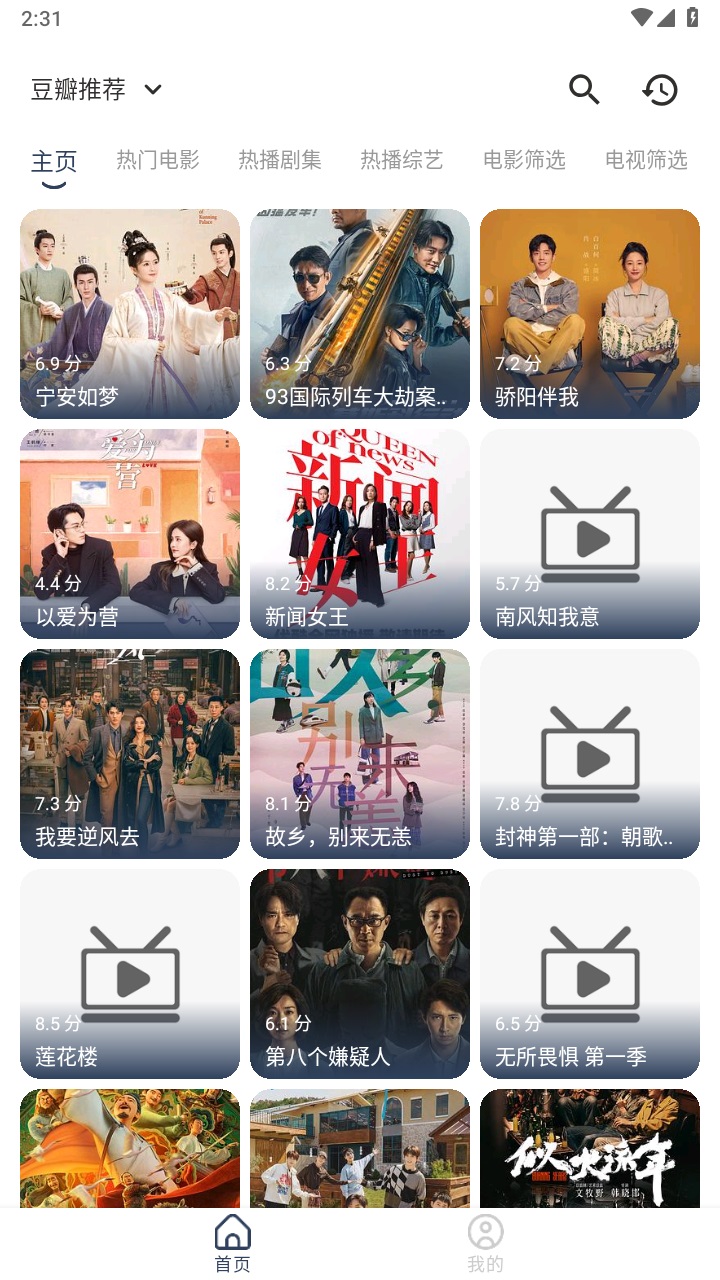Image resolution: width=720 pixels, height=1280 pixels.
Task: Switch to the 热播综艺 tab
Action: (x=402, y=160)
